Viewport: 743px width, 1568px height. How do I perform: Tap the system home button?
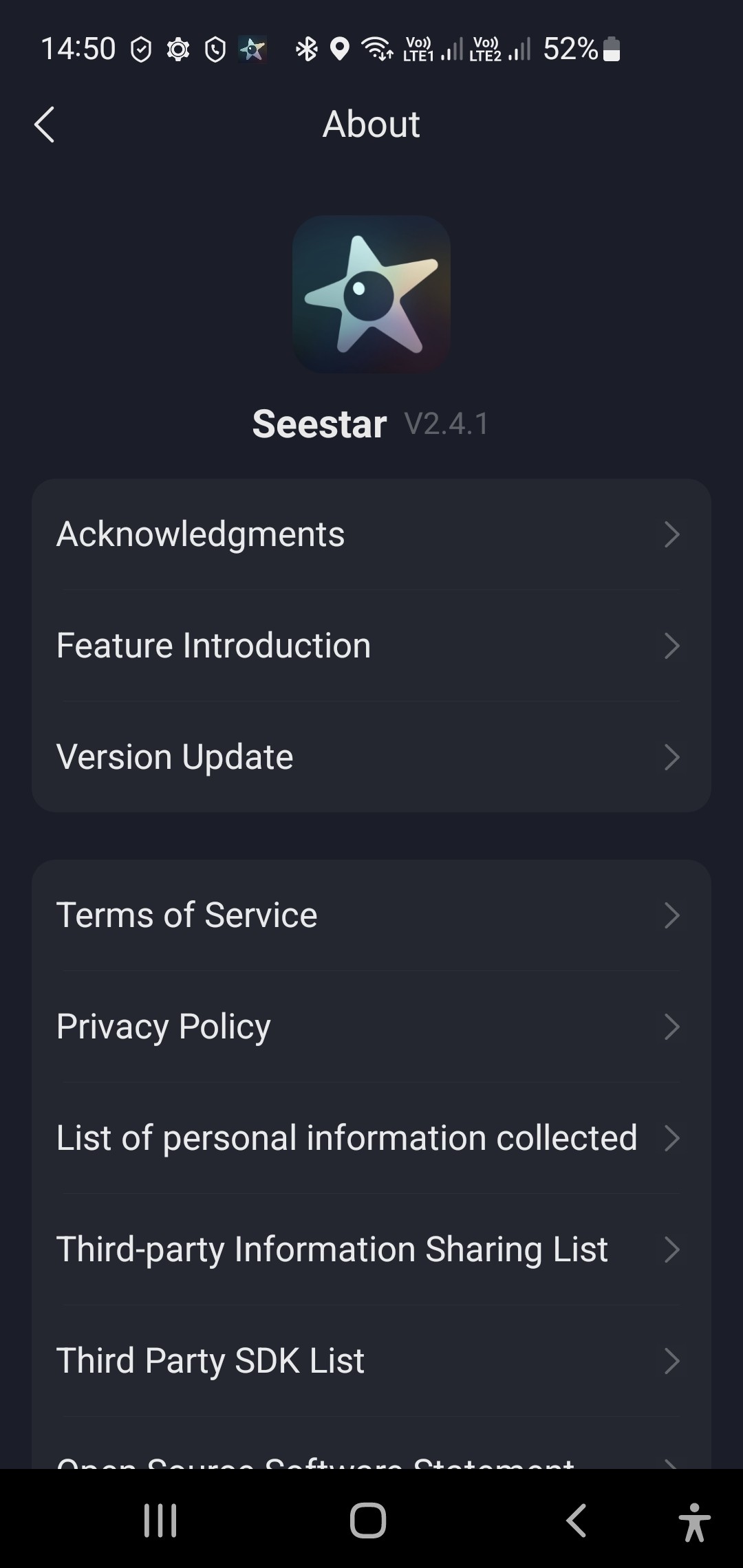[x=368, y=1520]
